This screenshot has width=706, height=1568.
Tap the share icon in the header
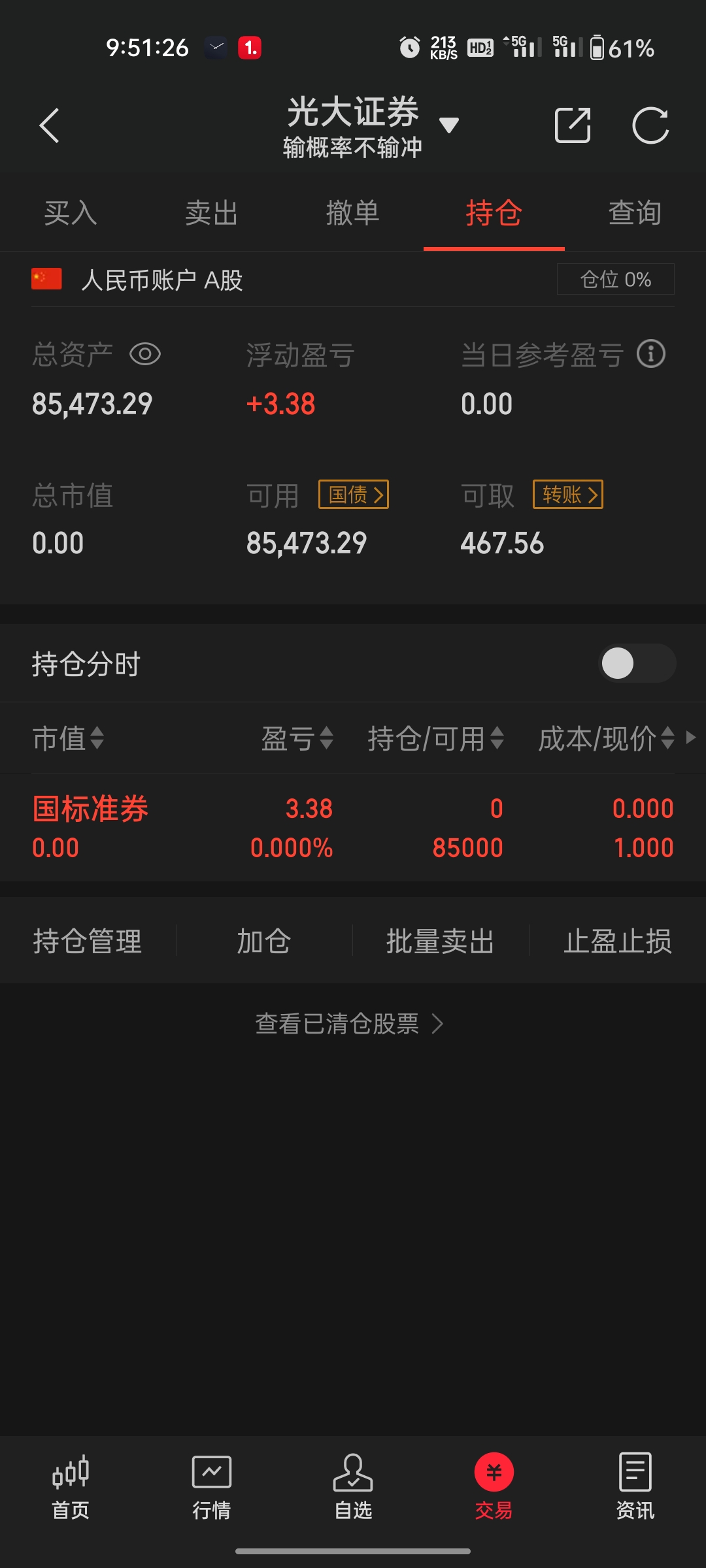573,125
